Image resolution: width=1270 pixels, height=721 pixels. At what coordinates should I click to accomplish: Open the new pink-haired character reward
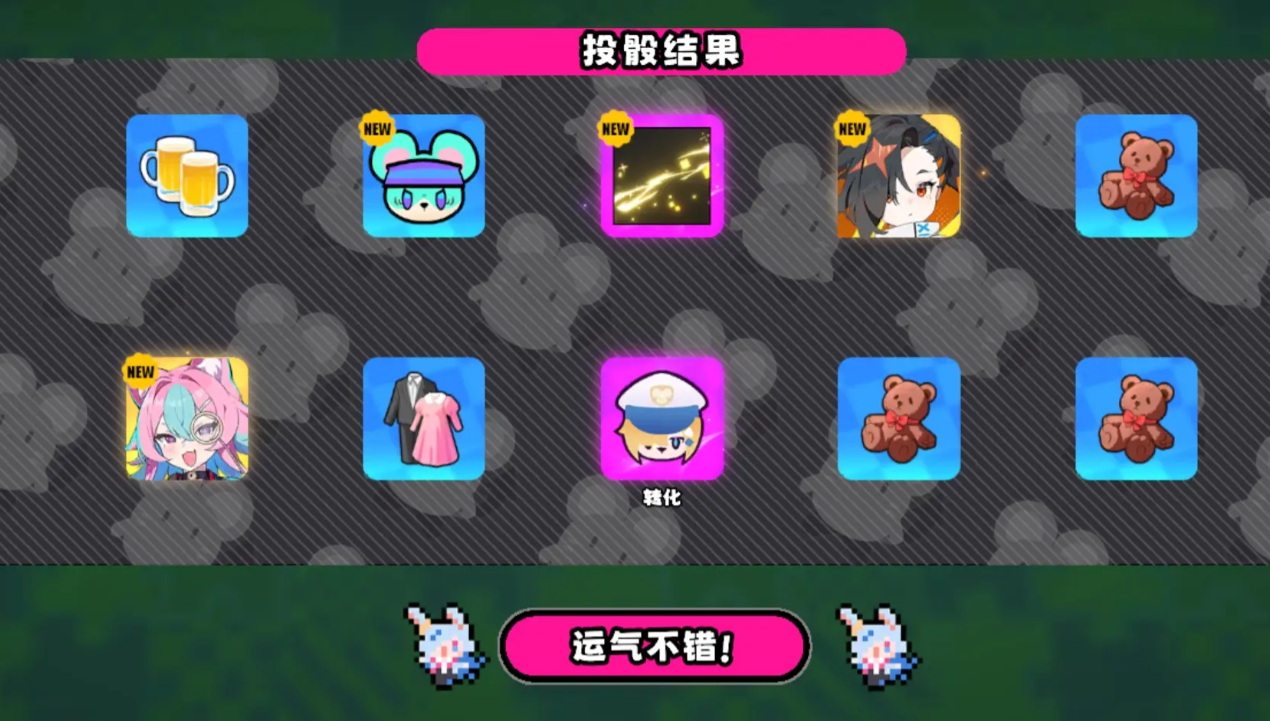click(187, 419)
